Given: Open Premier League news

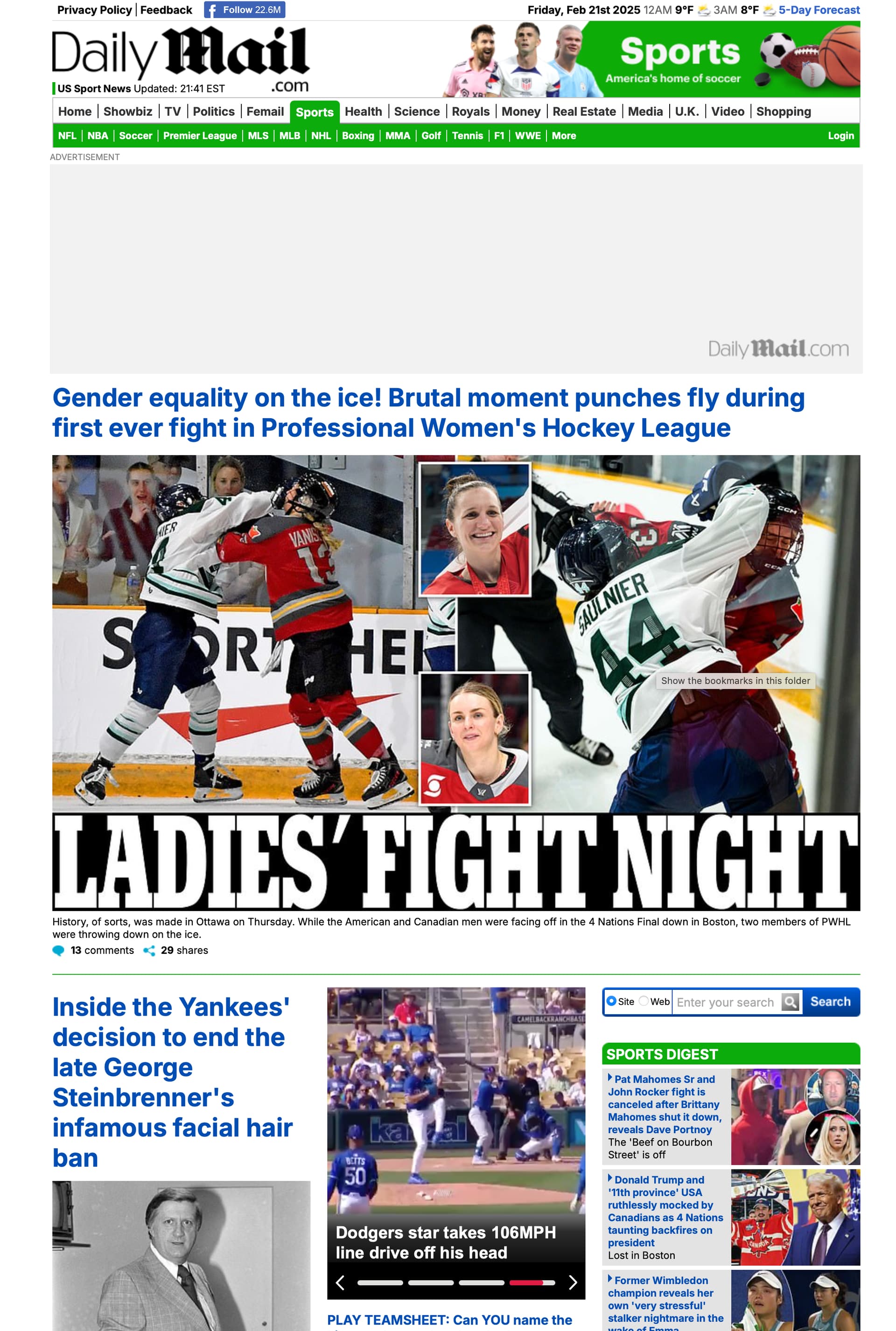Looking at the screenshot, I should point(199,136).
